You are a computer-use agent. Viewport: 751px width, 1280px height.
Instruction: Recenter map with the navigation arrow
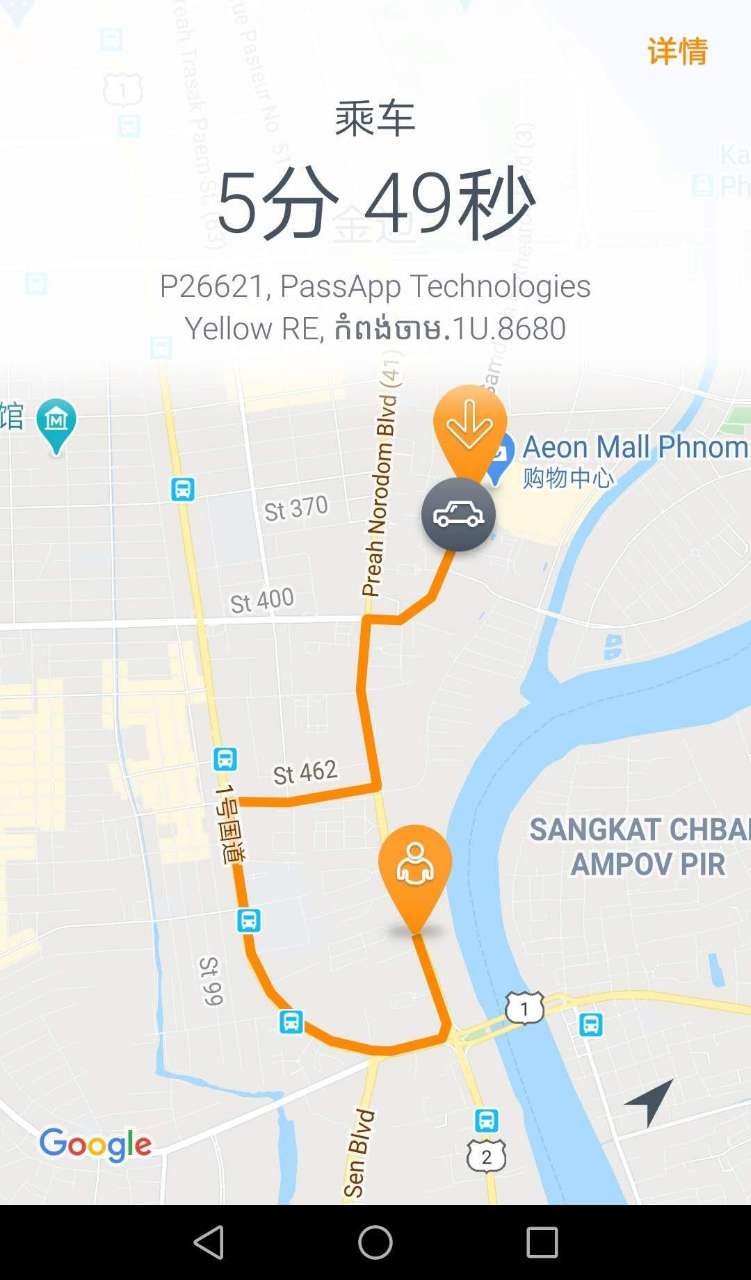click(x=649, y=1101)
